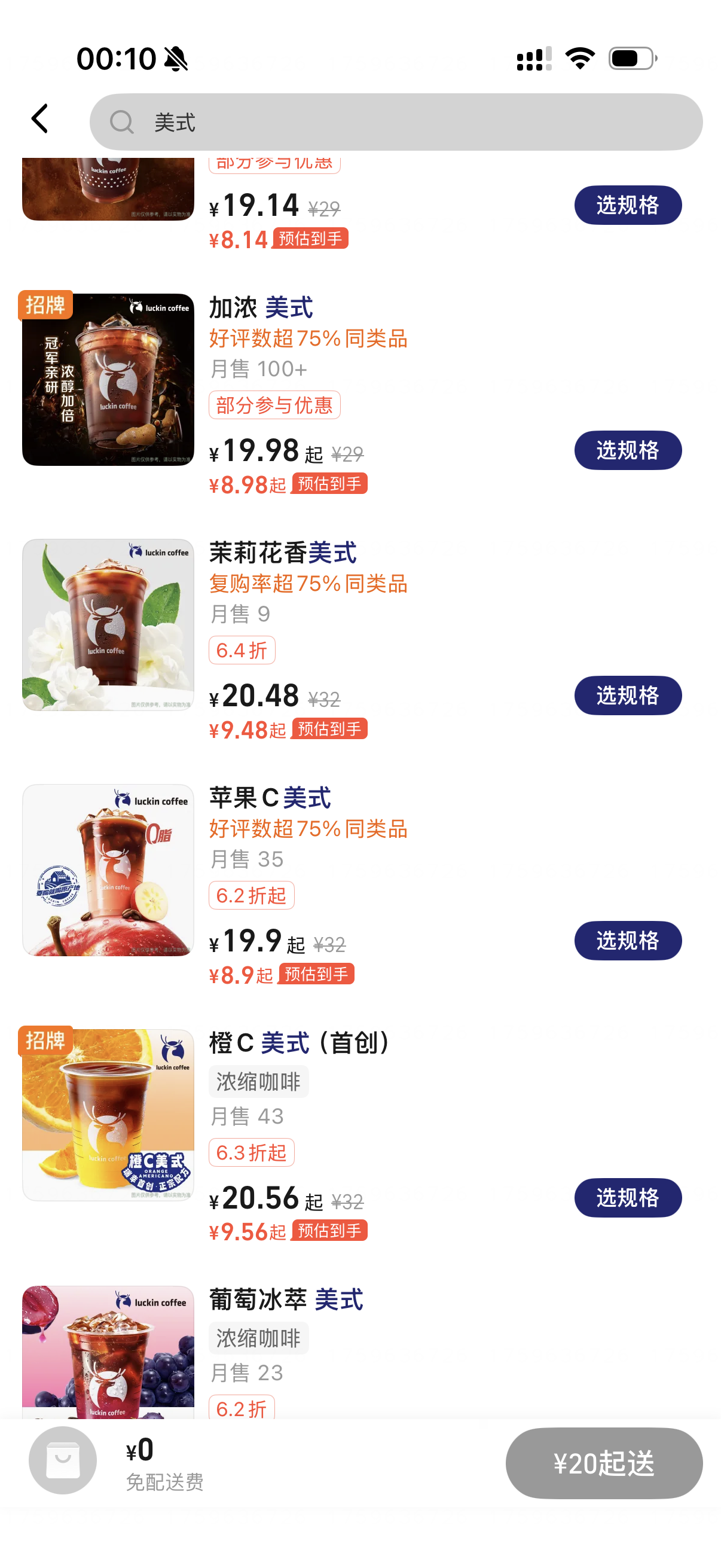Image resolution: width=721 pixels, height=1568 pixels.
Task: Tap the ¥20起送 checkout button
Action: 604,1463
